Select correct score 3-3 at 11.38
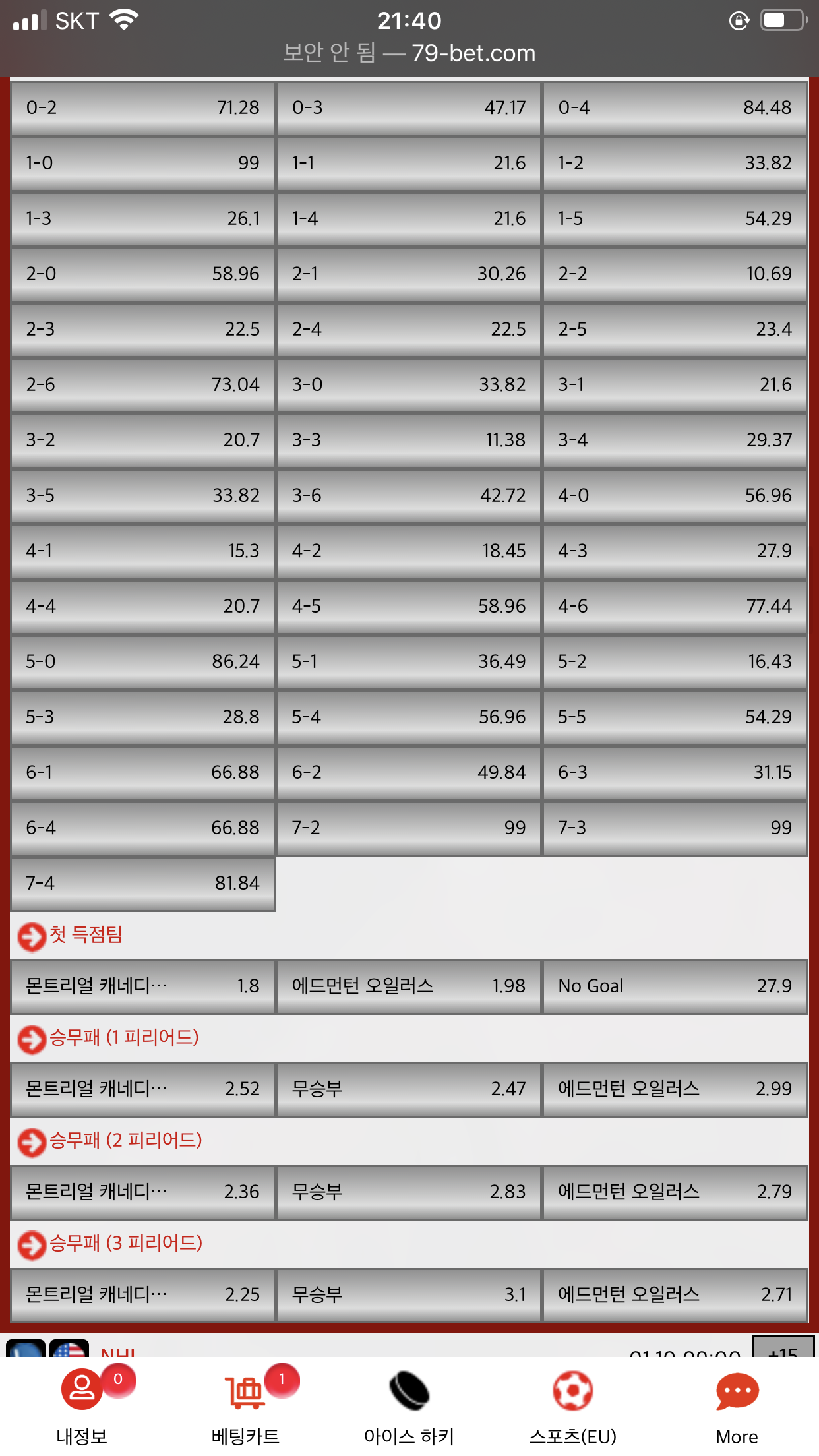 pyautogui.click(x=409, y=440)
